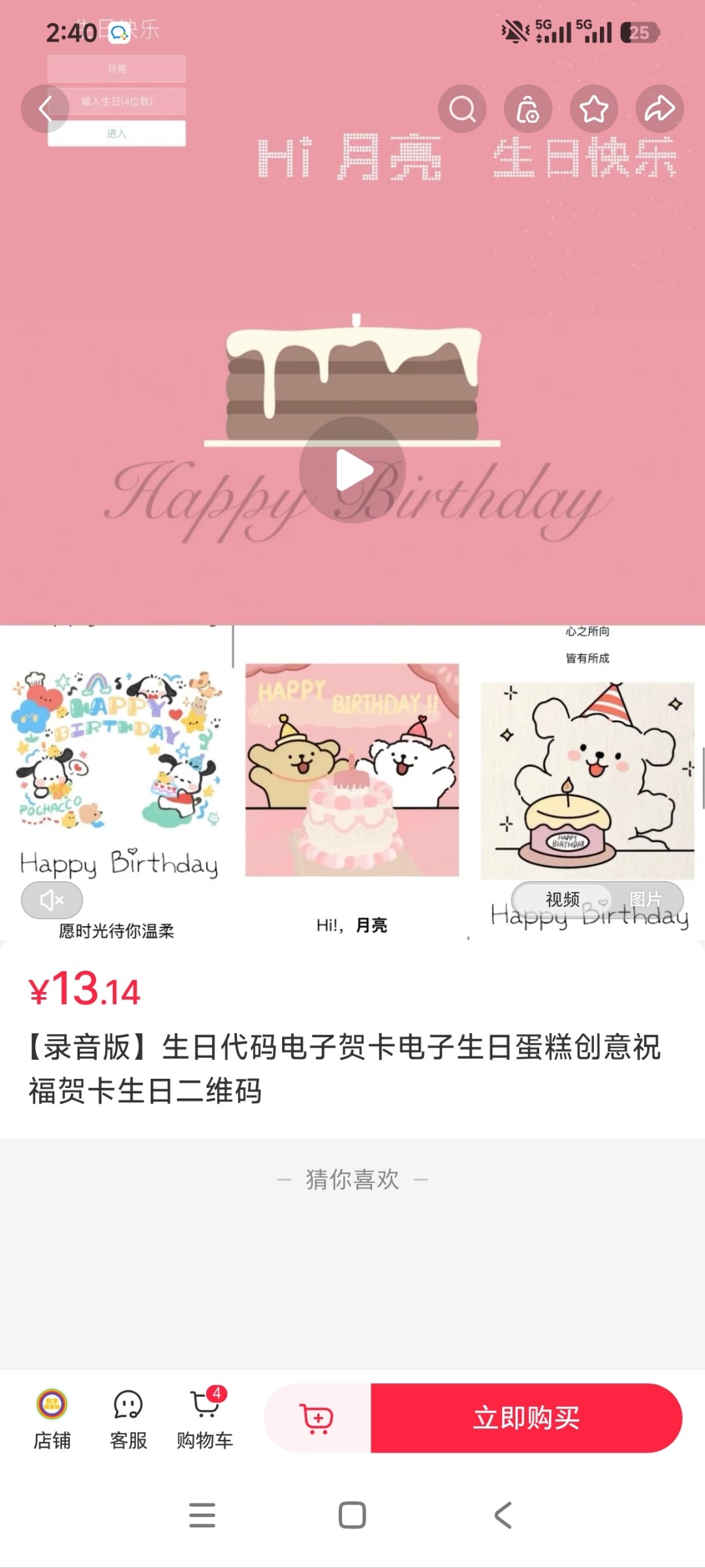705x1568 pixels.
Task: Go to the system home screen
Action: click(352, 1515)
